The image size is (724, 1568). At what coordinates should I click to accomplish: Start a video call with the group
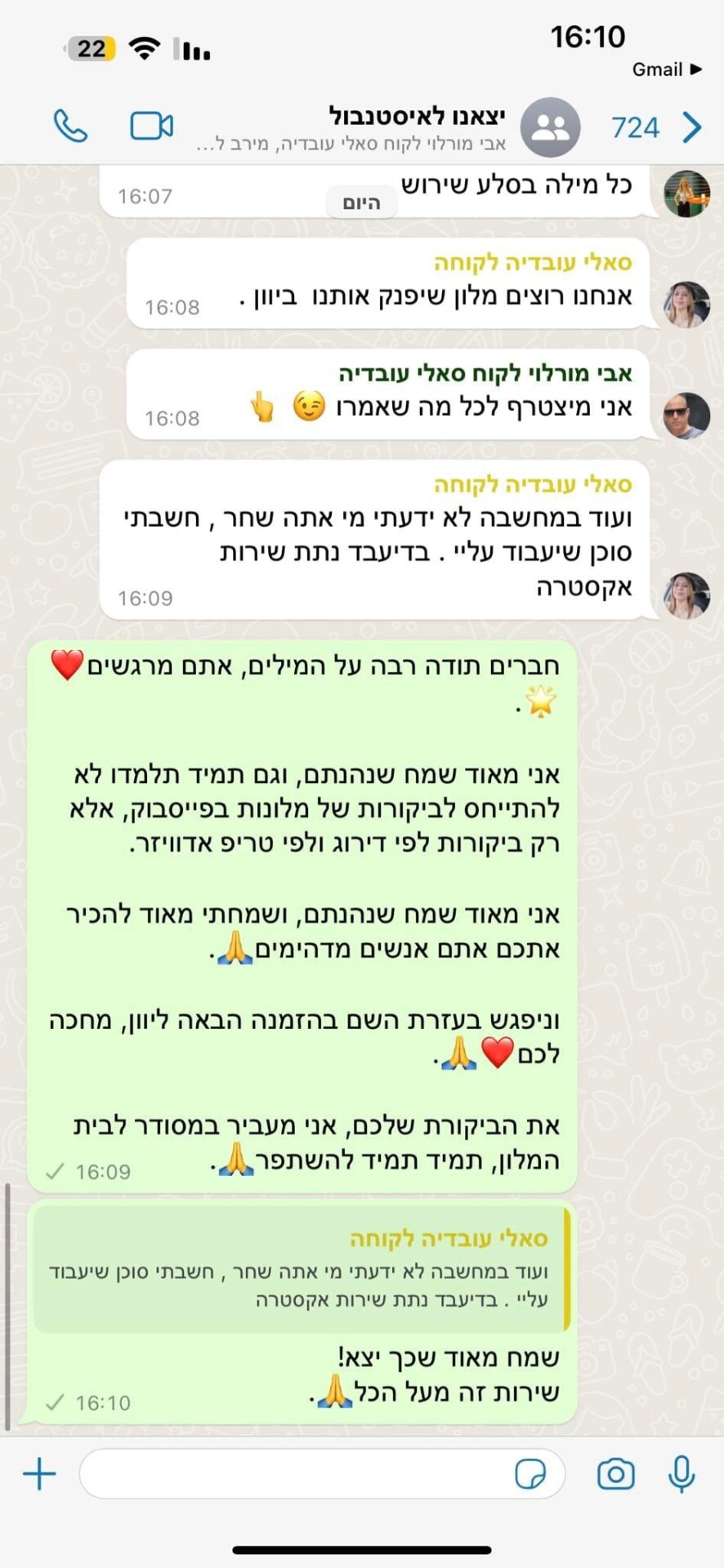click(x=152, y=126)
